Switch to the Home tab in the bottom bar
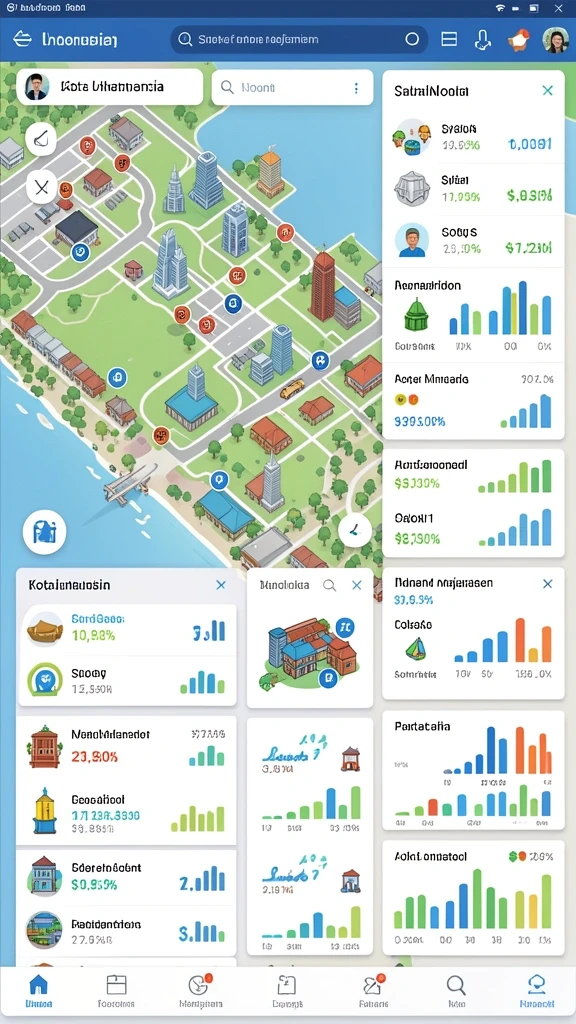The image size is (576, 1024). pos(39,991)
